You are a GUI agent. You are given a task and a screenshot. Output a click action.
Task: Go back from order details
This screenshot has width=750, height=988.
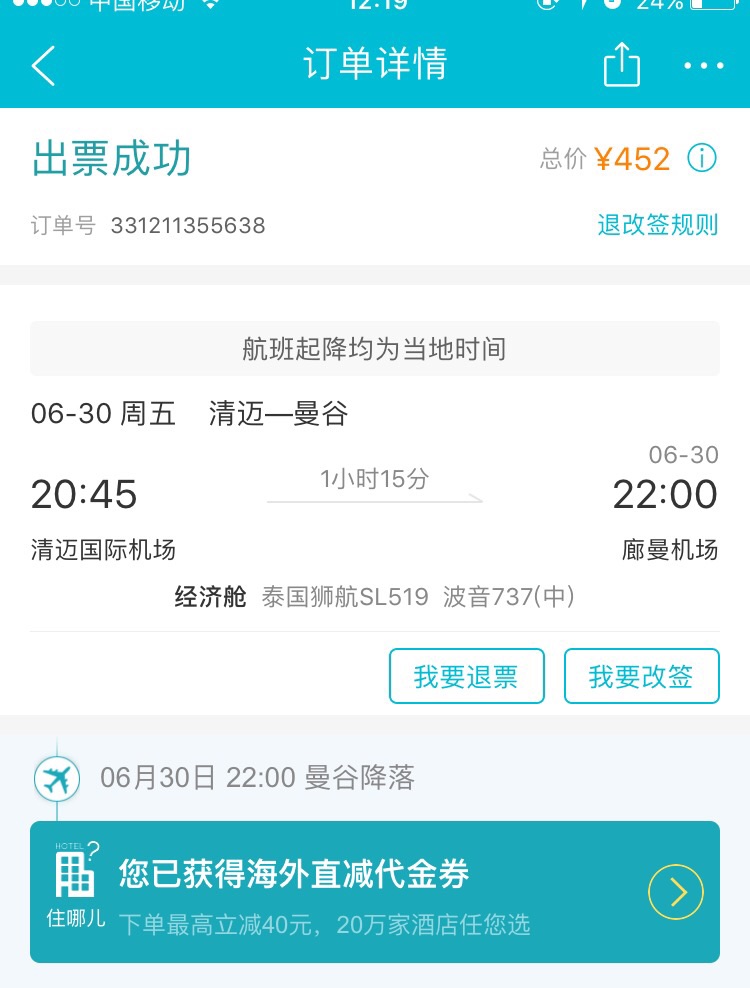(x=43, y=66)
